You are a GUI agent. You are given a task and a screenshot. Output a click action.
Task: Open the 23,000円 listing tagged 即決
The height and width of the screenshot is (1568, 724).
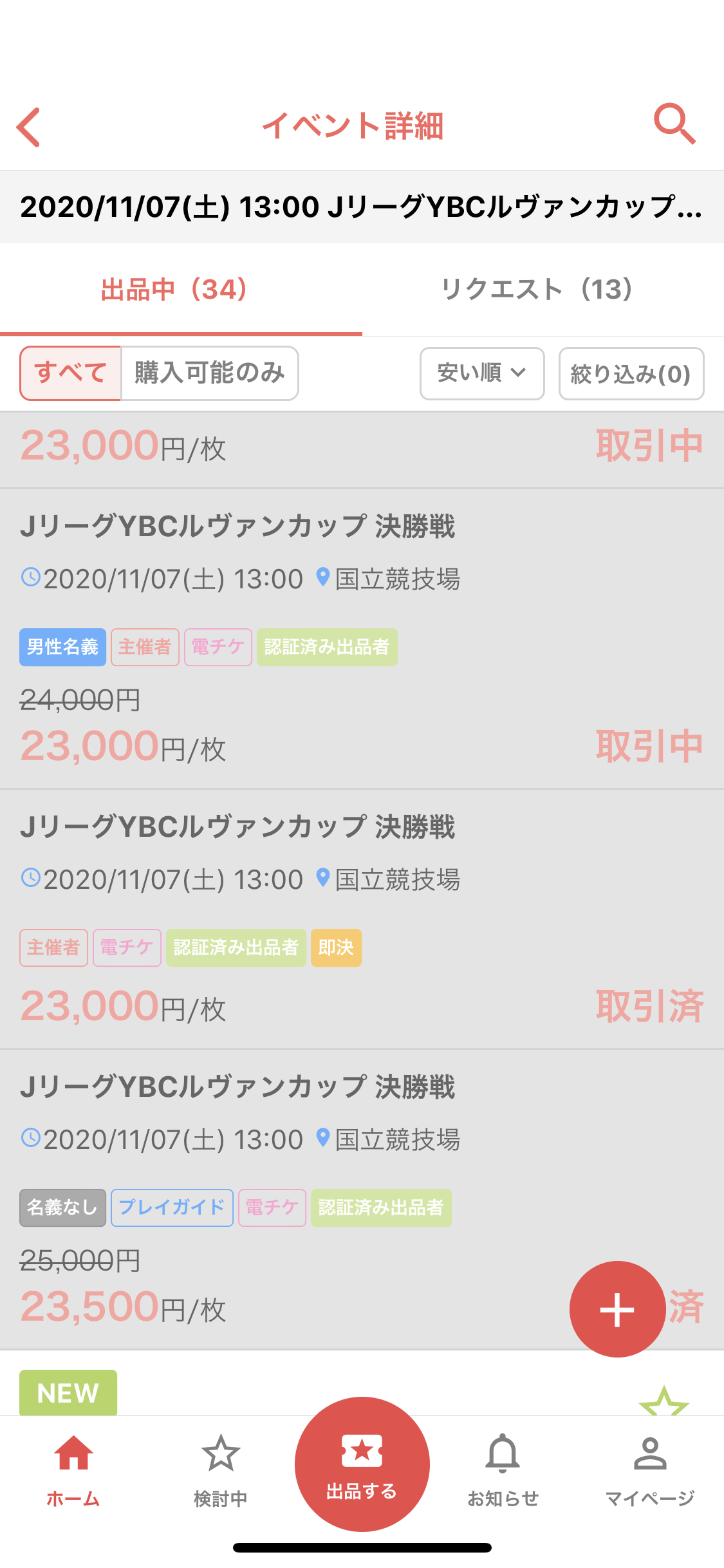(362, 919)
